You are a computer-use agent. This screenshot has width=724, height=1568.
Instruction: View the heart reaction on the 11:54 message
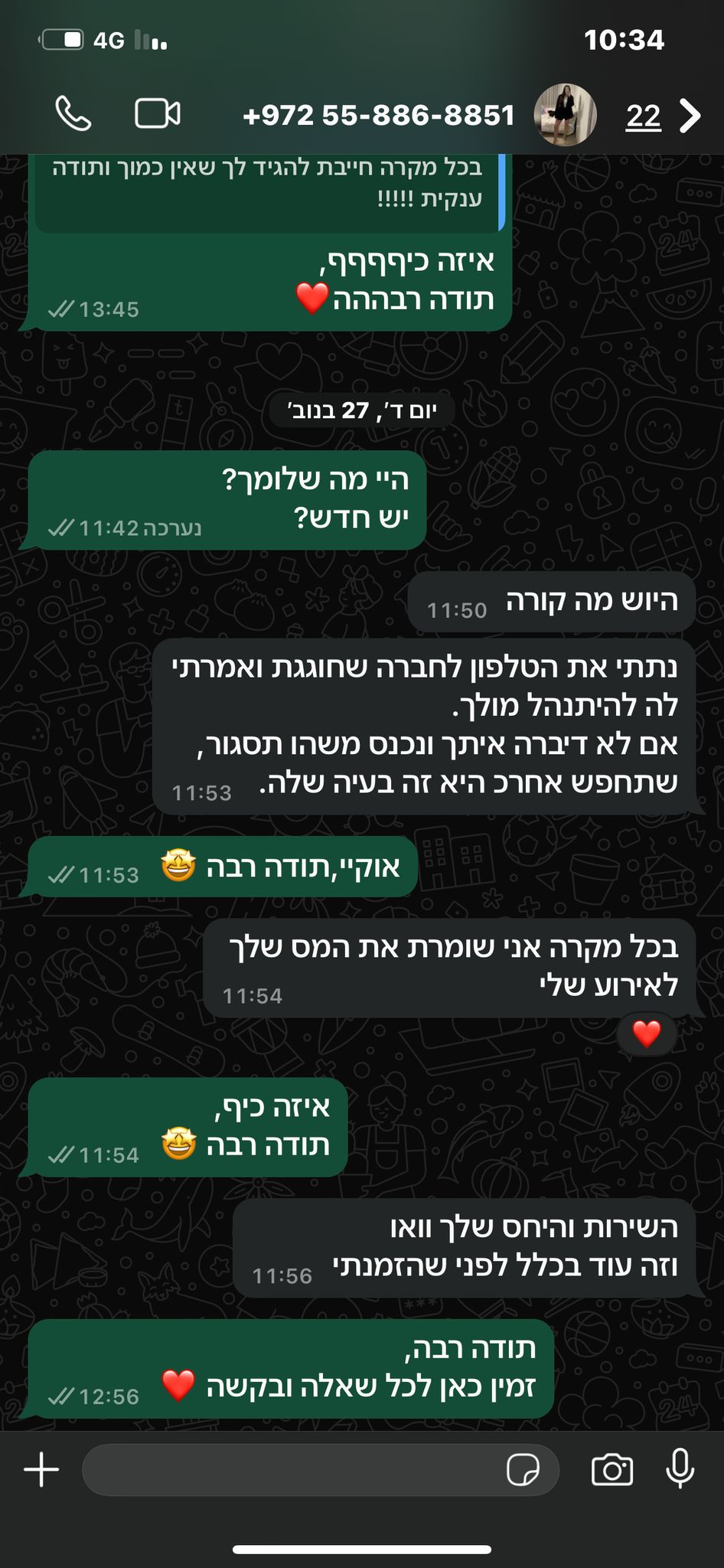click(647, 1034)
